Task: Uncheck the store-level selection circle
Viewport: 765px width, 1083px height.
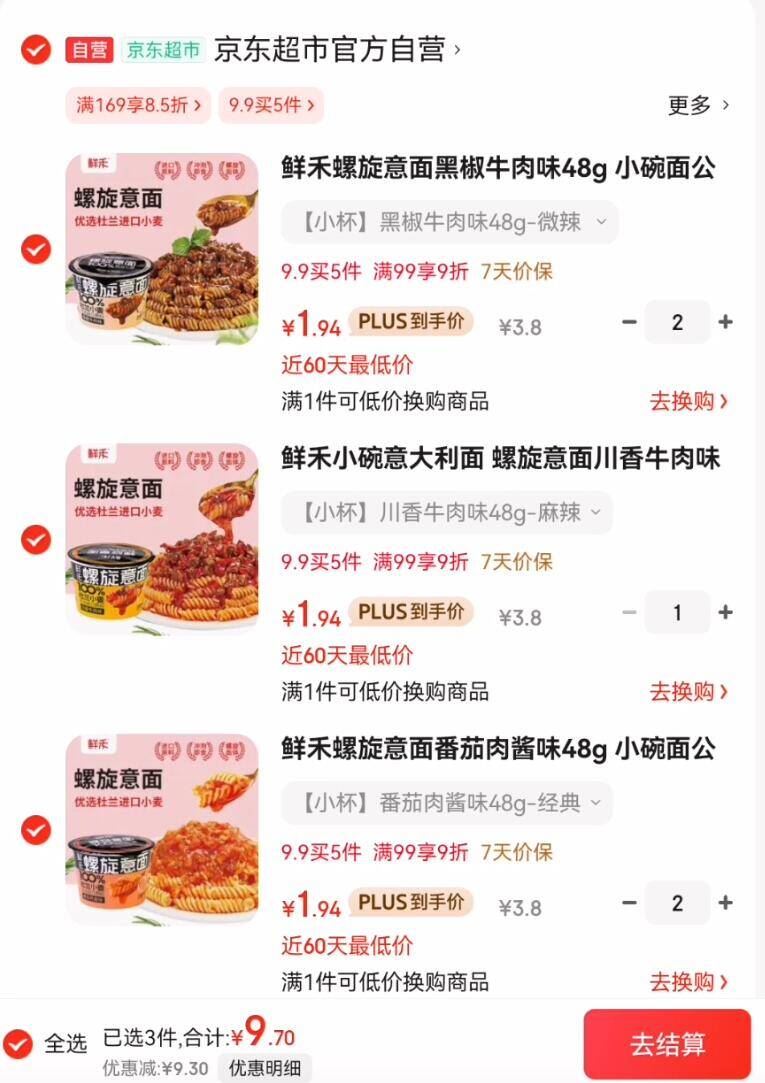Action: [36, 49]
